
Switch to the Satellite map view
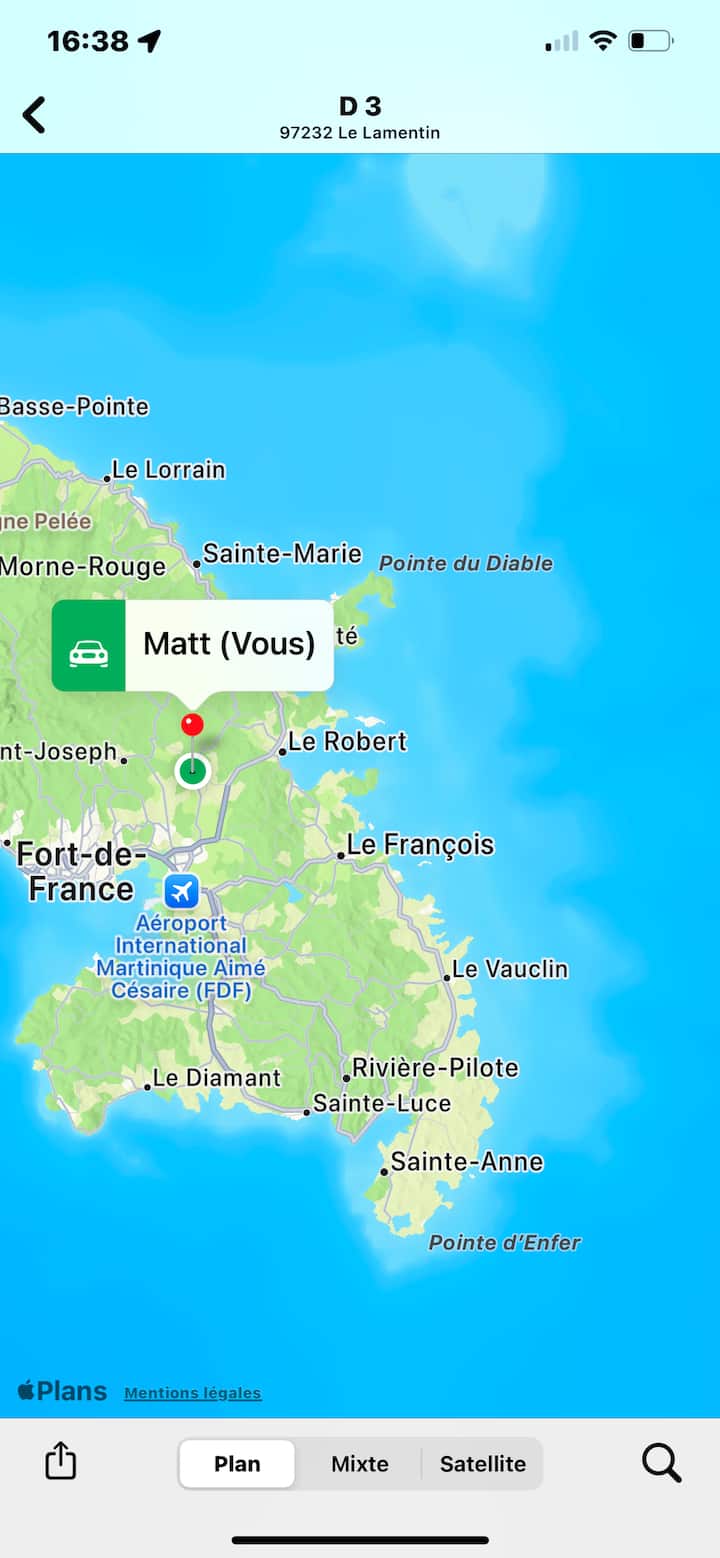(483, 1464)
